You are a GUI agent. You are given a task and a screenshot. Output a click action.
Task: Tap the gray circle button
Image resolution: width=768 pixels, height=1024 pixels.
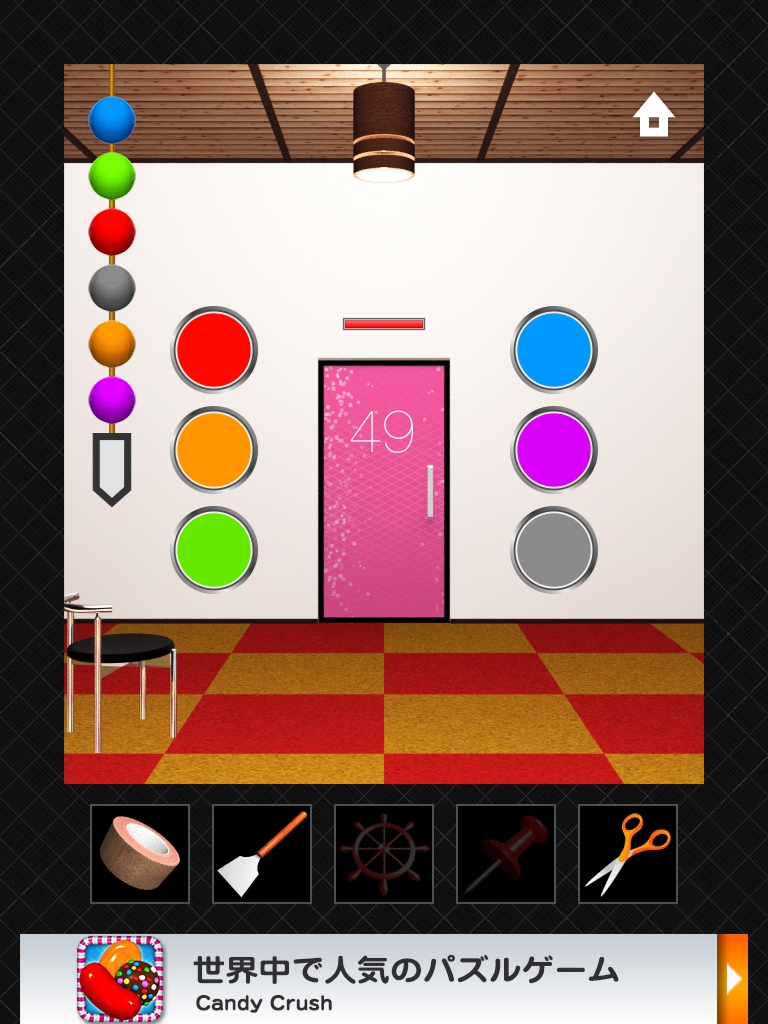point(554,550)
